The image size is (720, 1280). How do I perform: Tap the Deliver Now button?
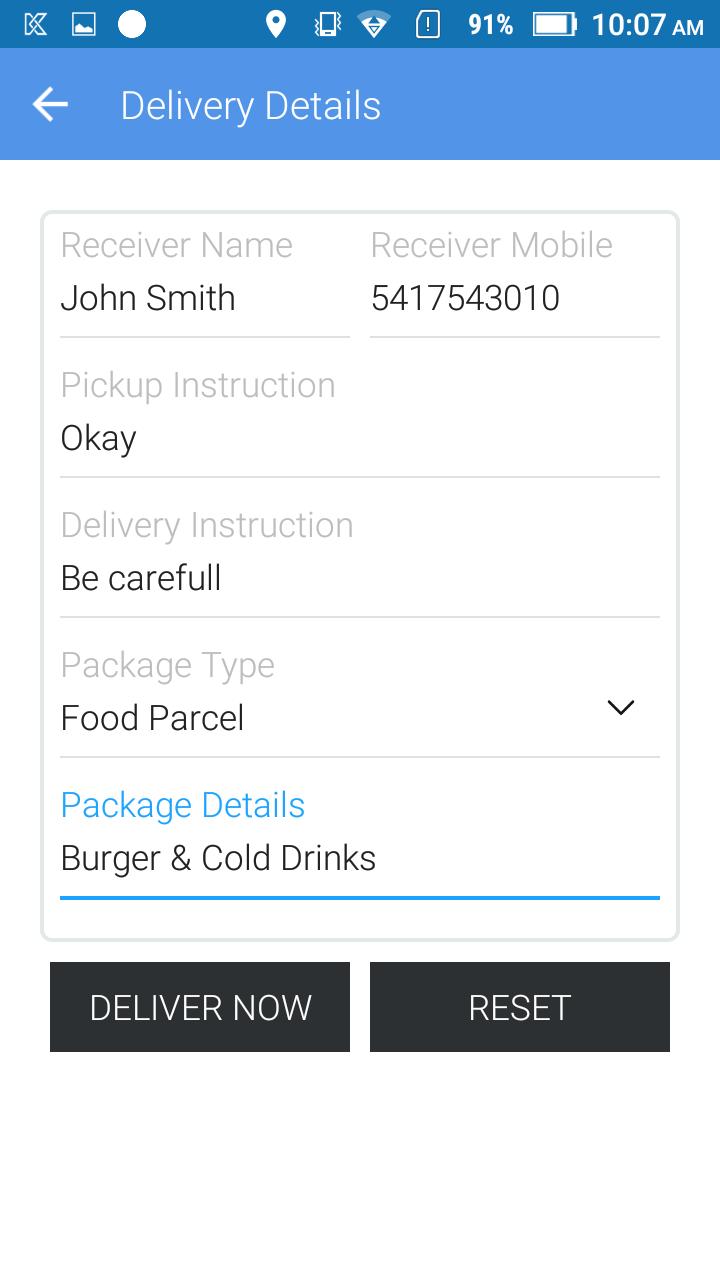click(x=200, y=1007)
